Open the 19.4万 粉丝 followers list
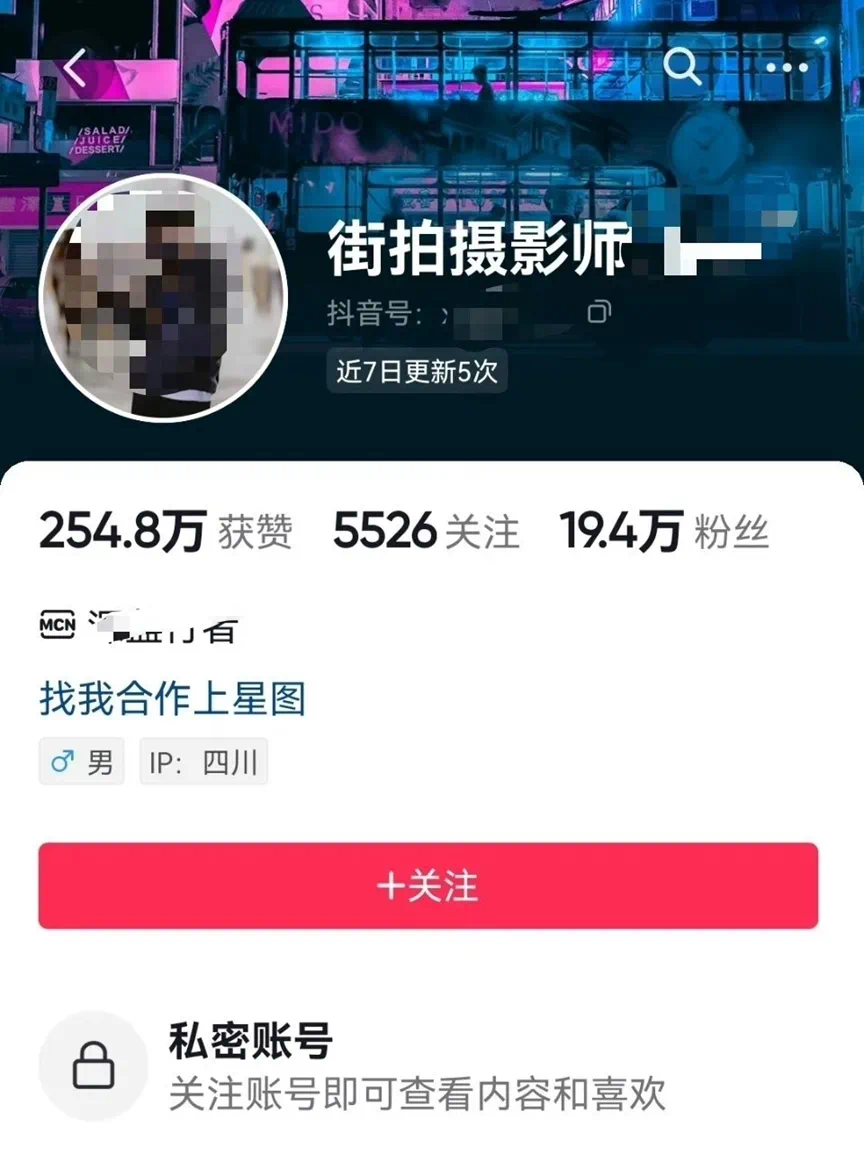The height and width of the screenshot is (1169, 864). (x=664, y=532)
